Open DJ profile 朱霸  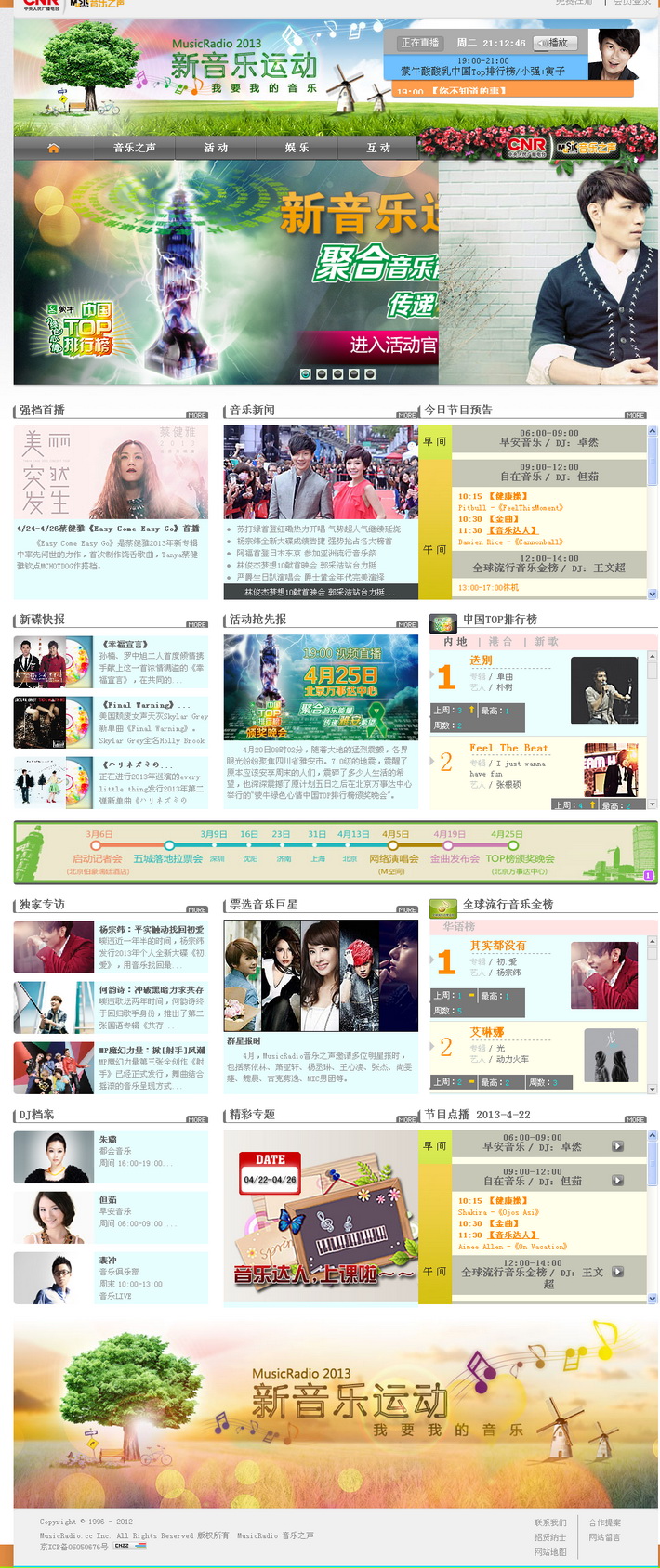[109, 1139]
